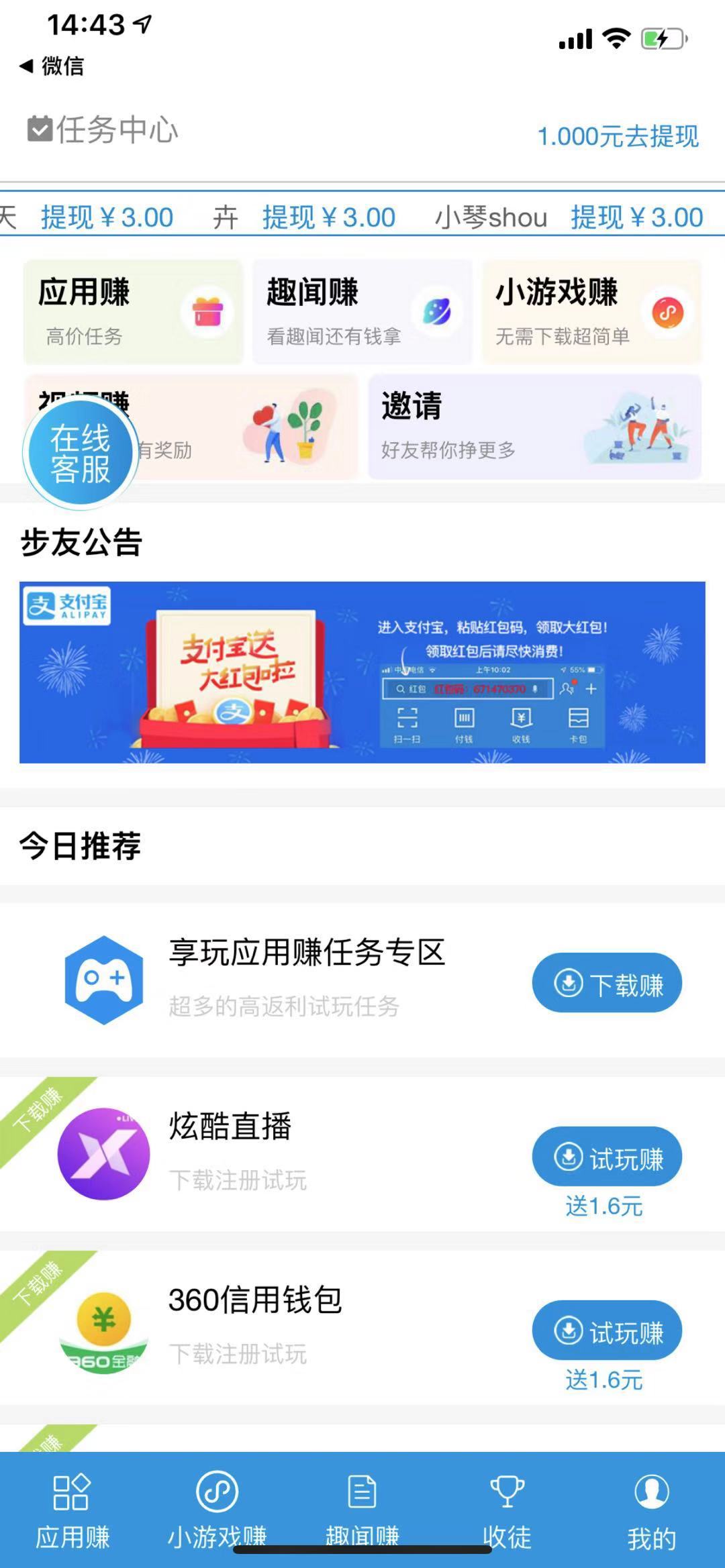Screen dimensions: 725x1568
Task: Open 1.000元去提现 withdrawal link
Action: 618,136
